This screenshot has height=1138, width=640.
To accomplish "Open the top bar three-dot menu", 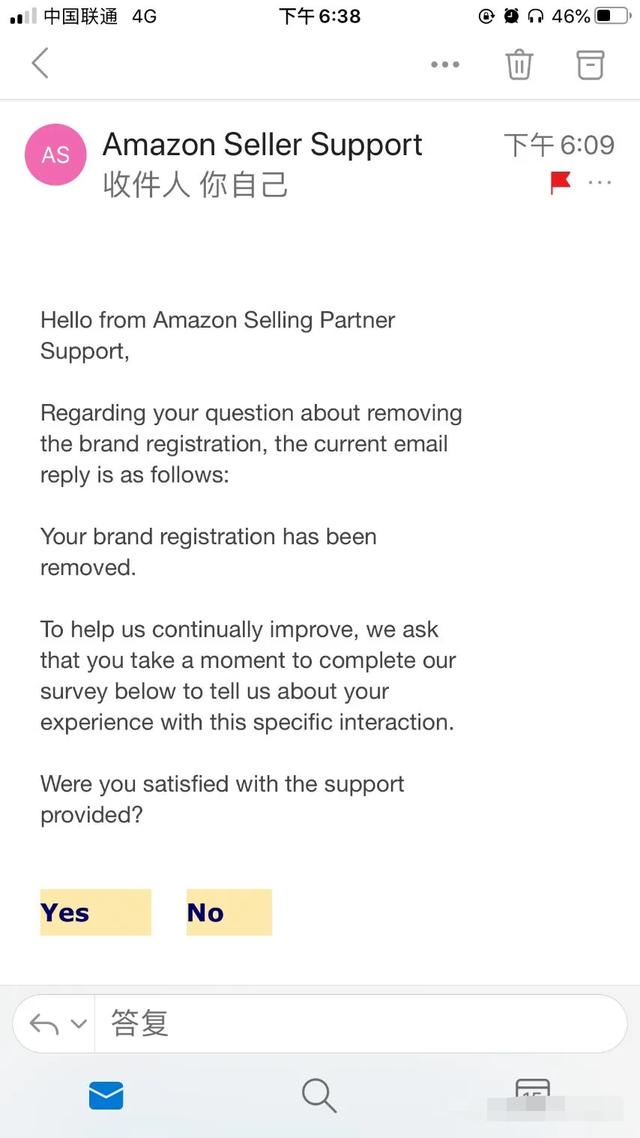I will 445,64.
